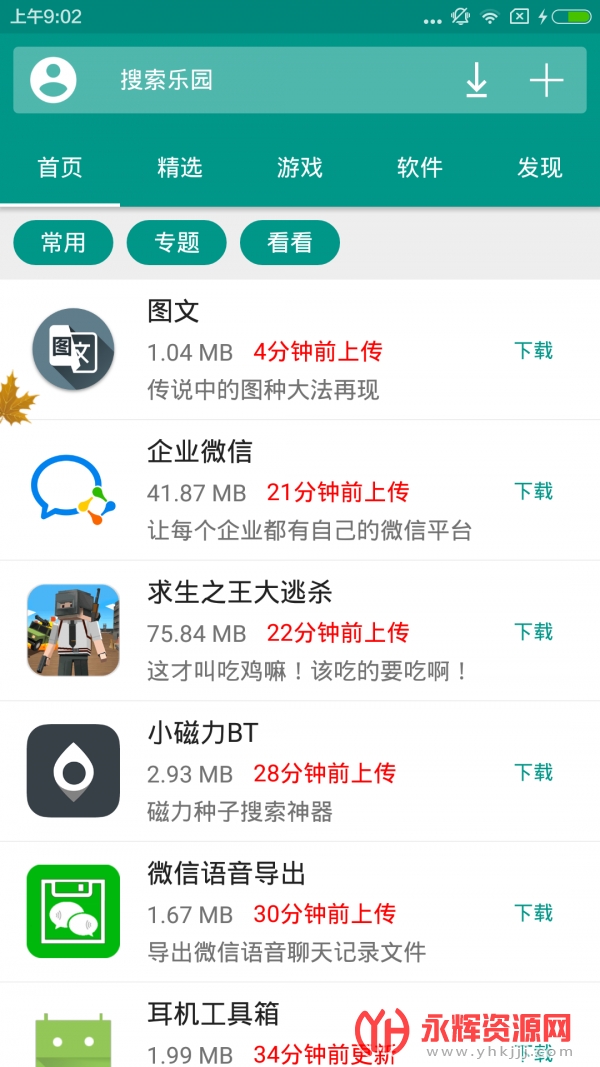Download 求生之王大逃杀

tap(533, 632)
